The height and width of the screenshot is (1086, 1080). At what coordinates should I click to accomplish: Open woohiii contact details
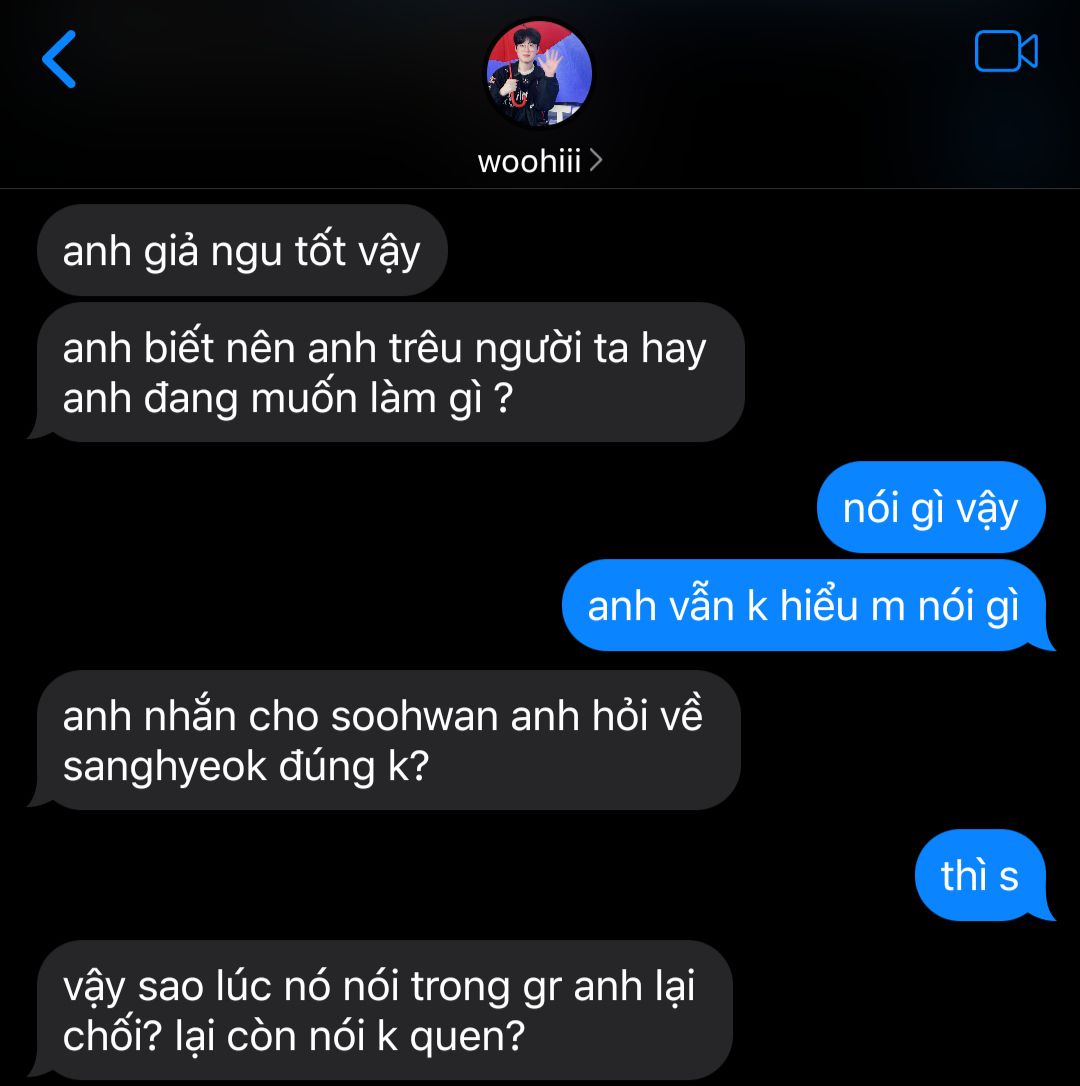coord(539,161)
